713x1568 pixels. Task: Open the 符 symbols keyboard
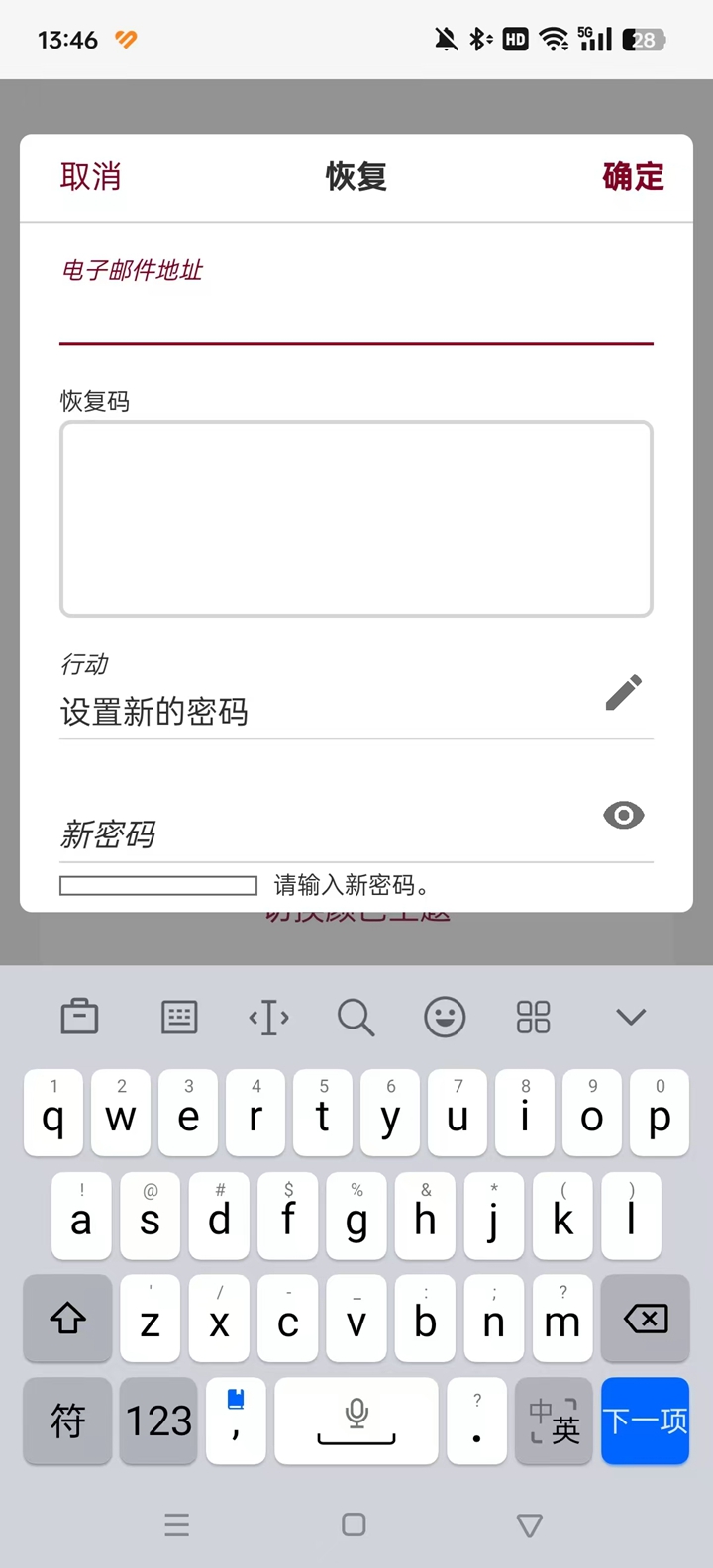pos(67,1421)
